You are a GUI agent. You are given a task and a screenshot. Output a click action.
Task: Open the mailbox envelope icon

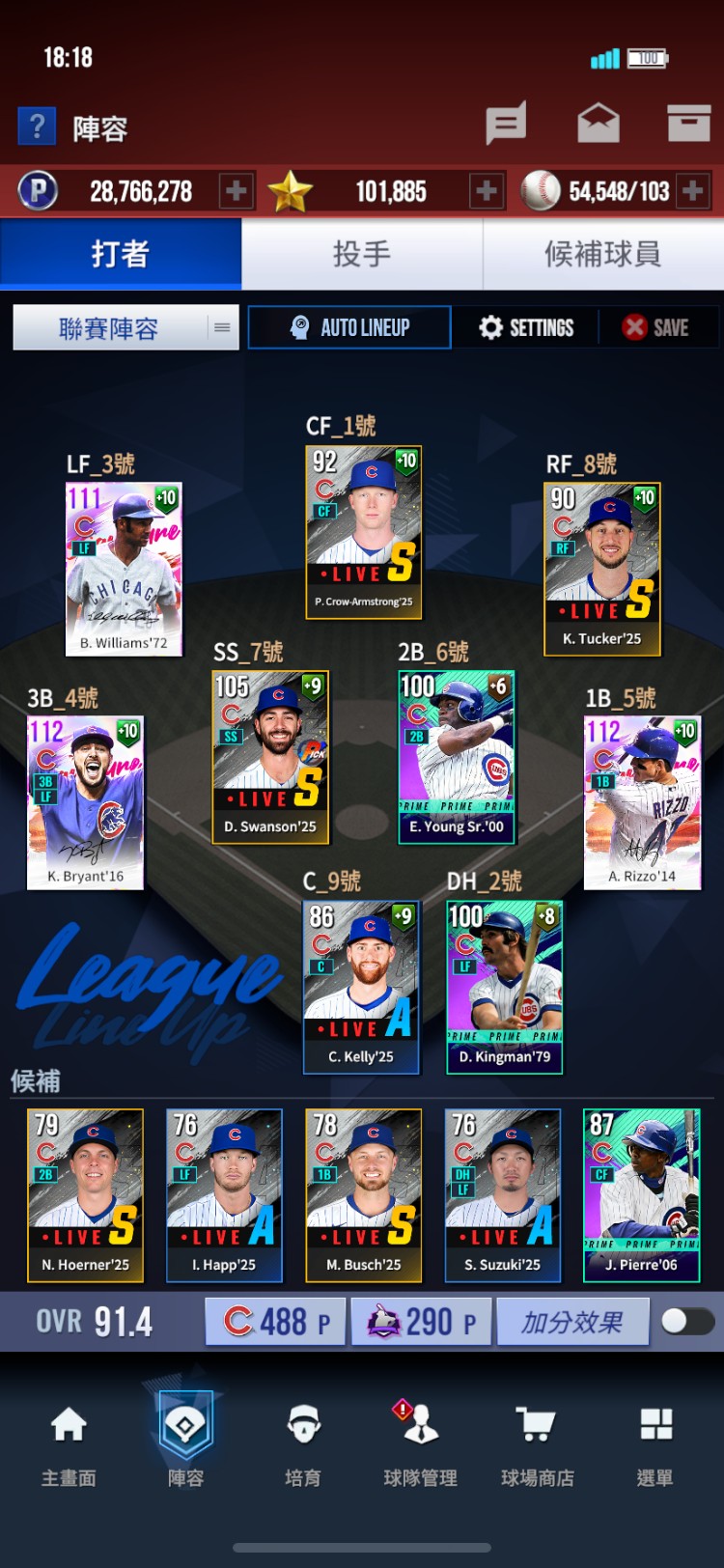click(599, 124)
